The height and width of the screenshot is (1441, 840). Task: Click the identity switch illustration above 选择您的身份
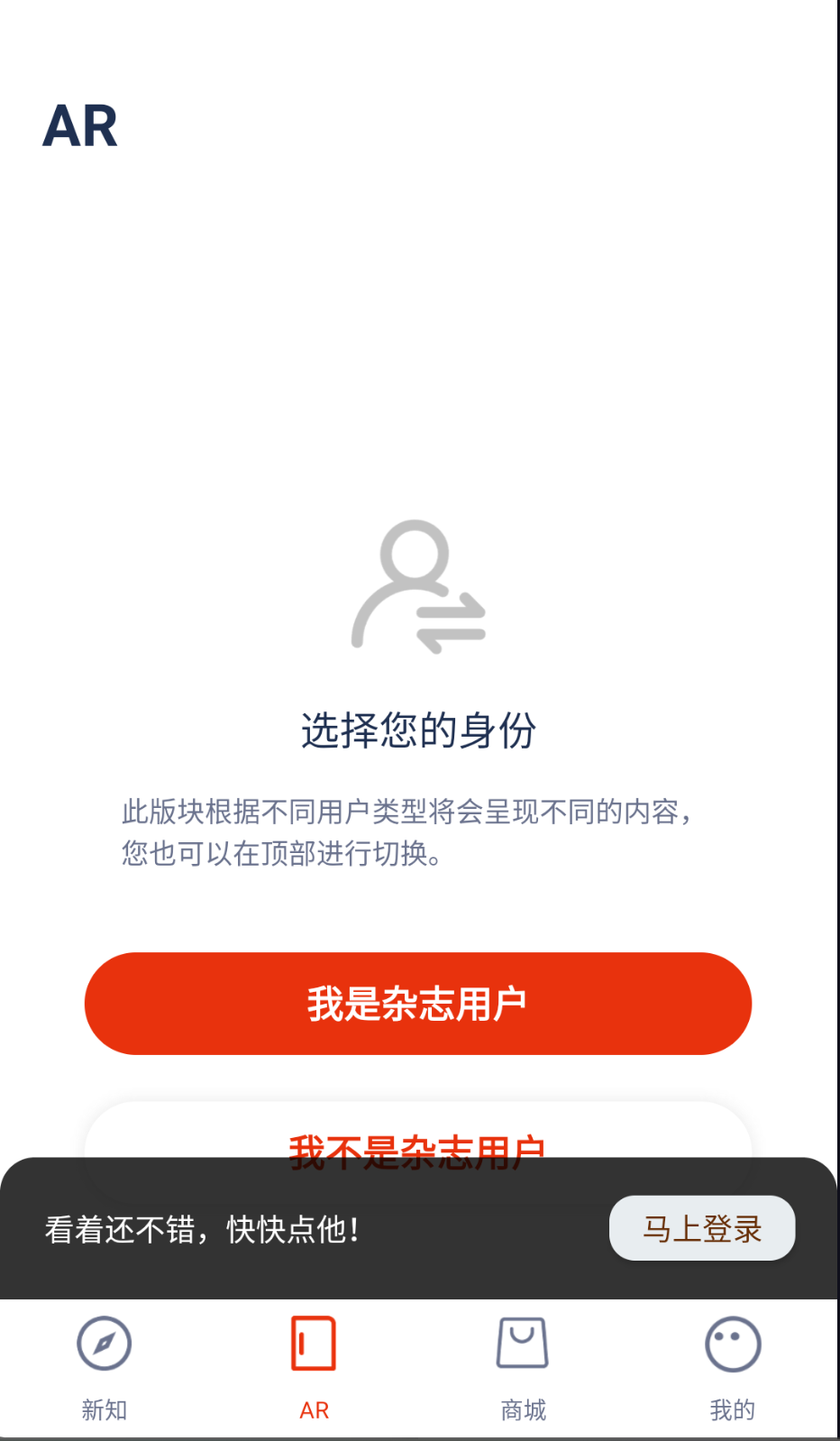click(419, 586)
